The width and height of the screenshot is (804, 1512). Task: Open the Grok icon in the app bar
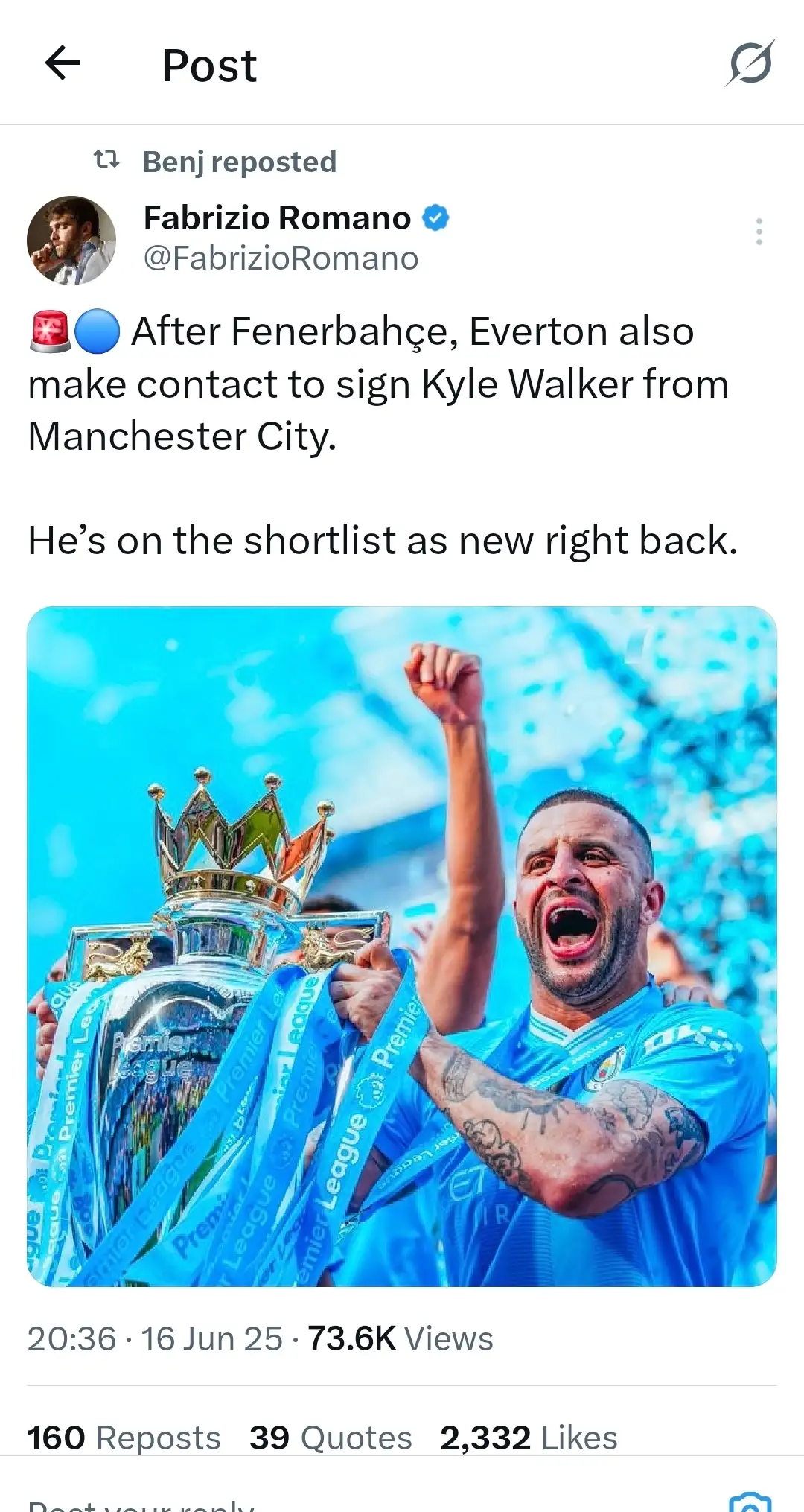[x=750, y=64]
